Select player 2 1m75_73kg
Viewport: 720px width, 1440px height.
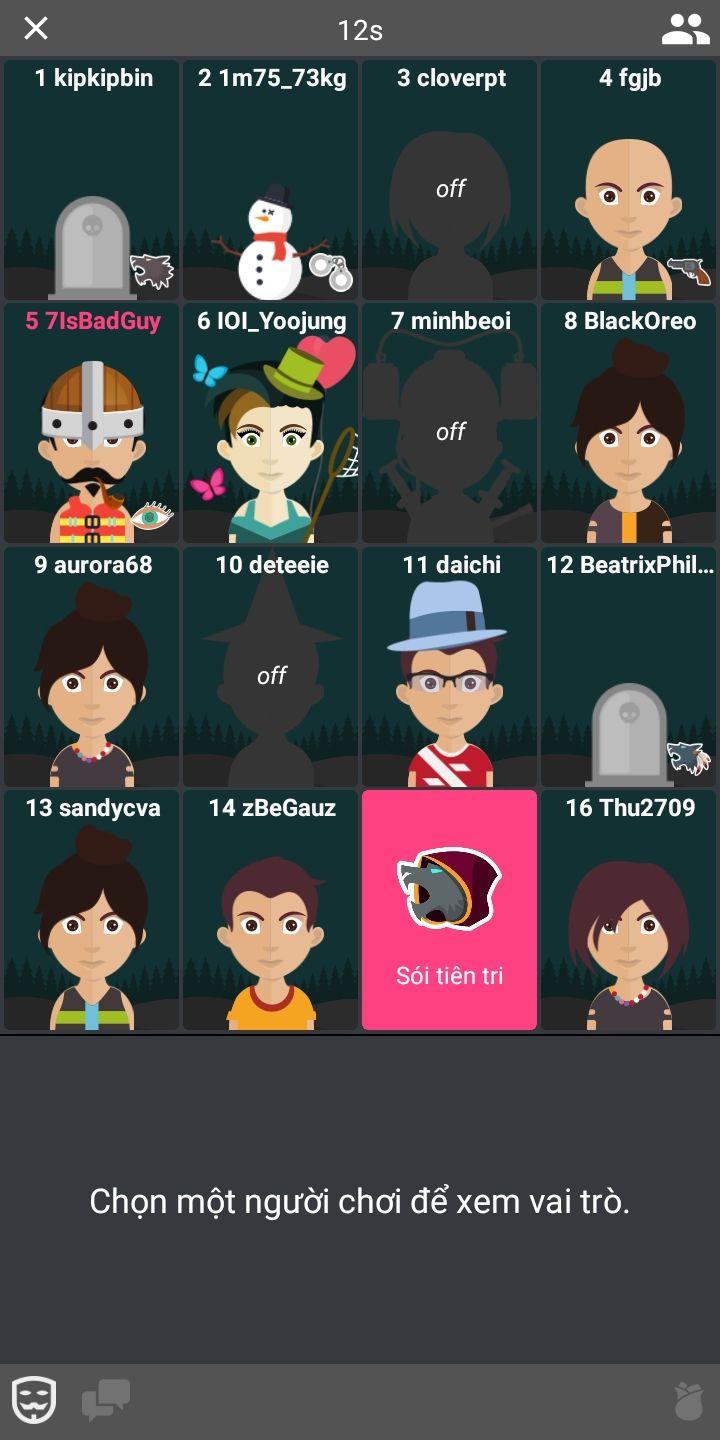coord(270,180)
